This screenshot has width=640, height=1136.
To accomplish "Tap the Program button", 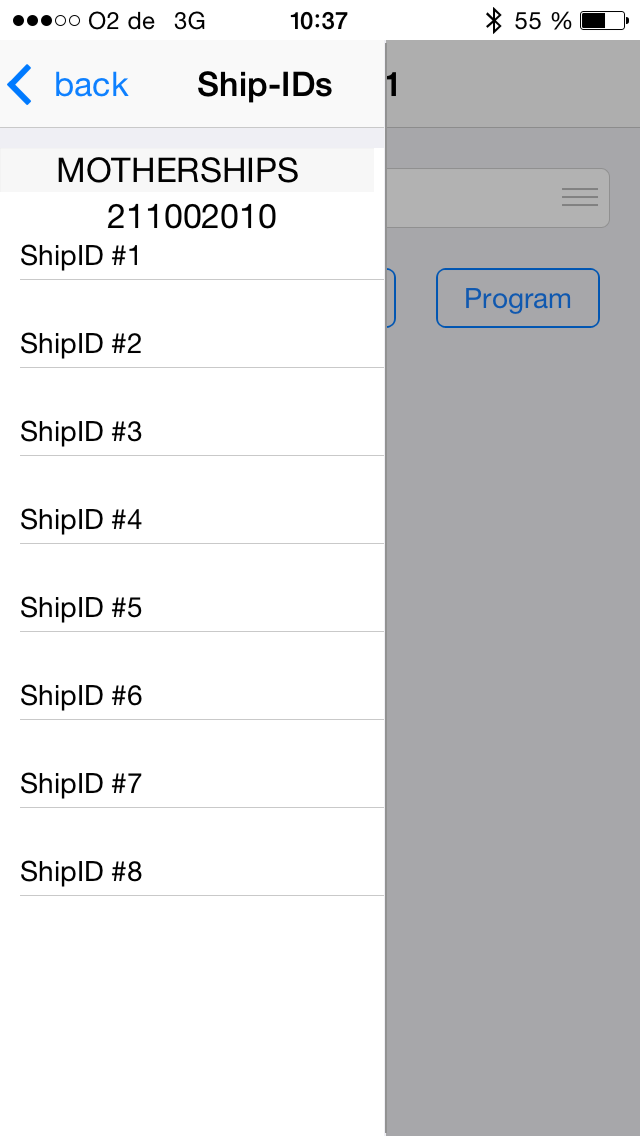I will tap(518, 298).
